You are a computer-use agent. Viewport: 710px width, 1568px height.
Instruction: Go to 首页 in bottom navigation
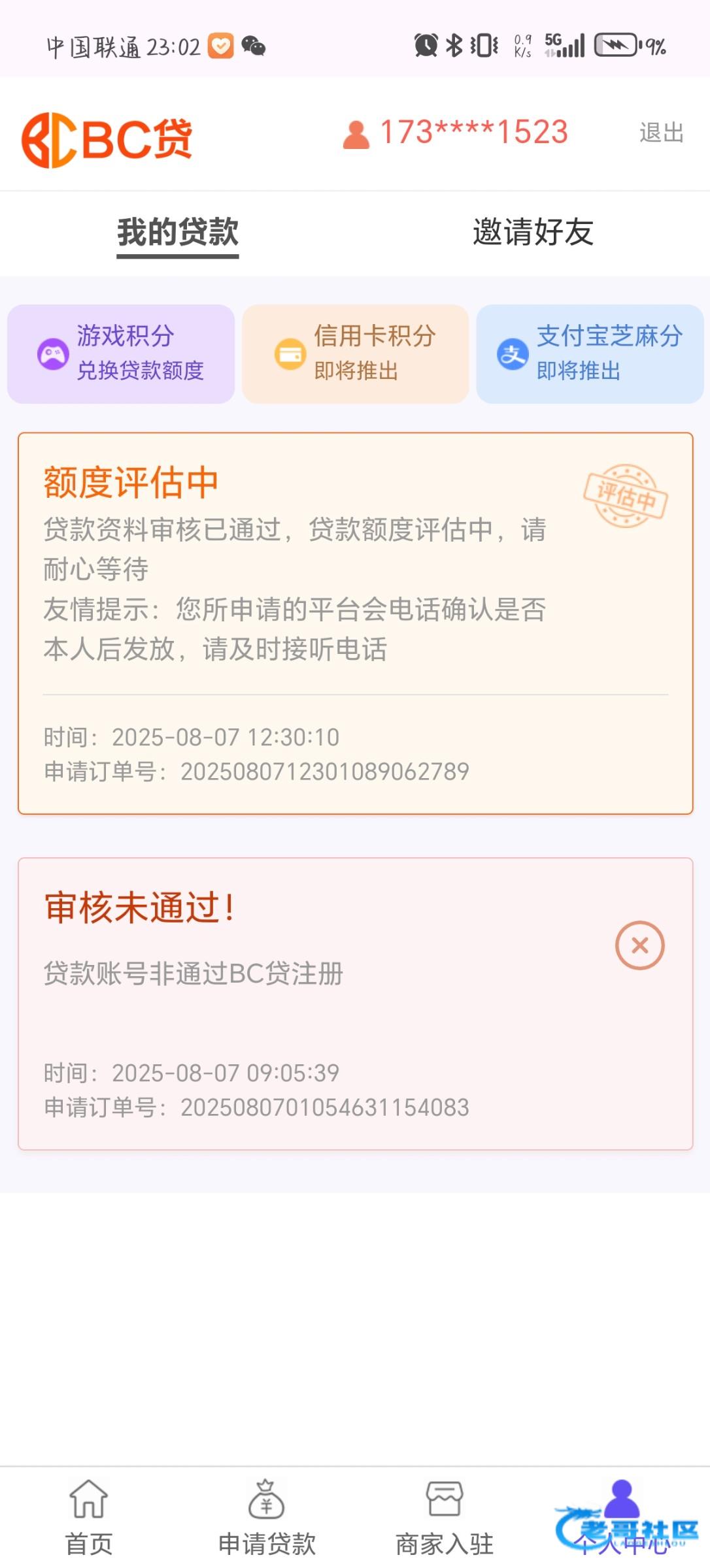89,1517
